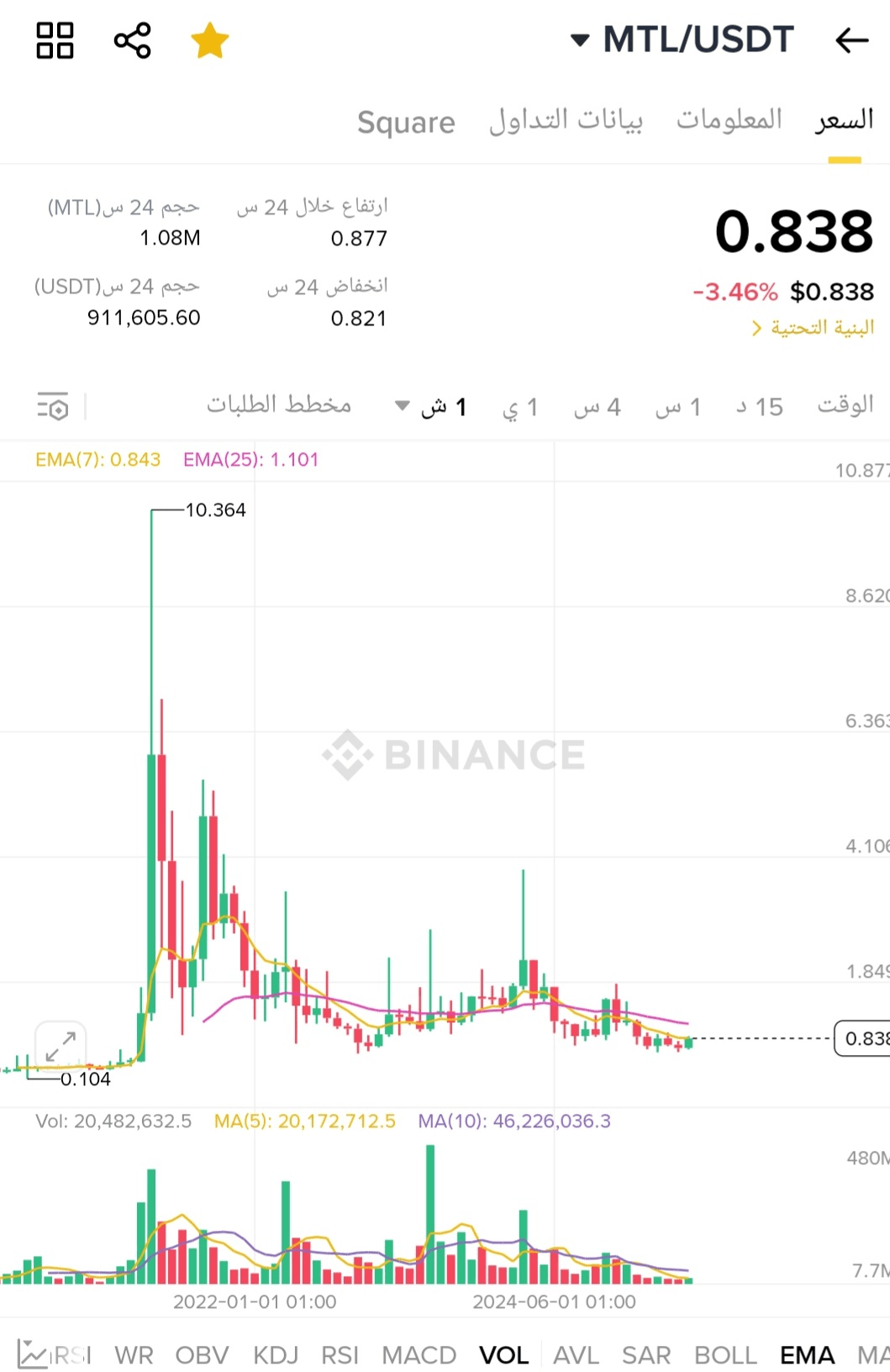890x1372 pixels.
Task: Open the indicators chart icon
Action: [32, 1354]
